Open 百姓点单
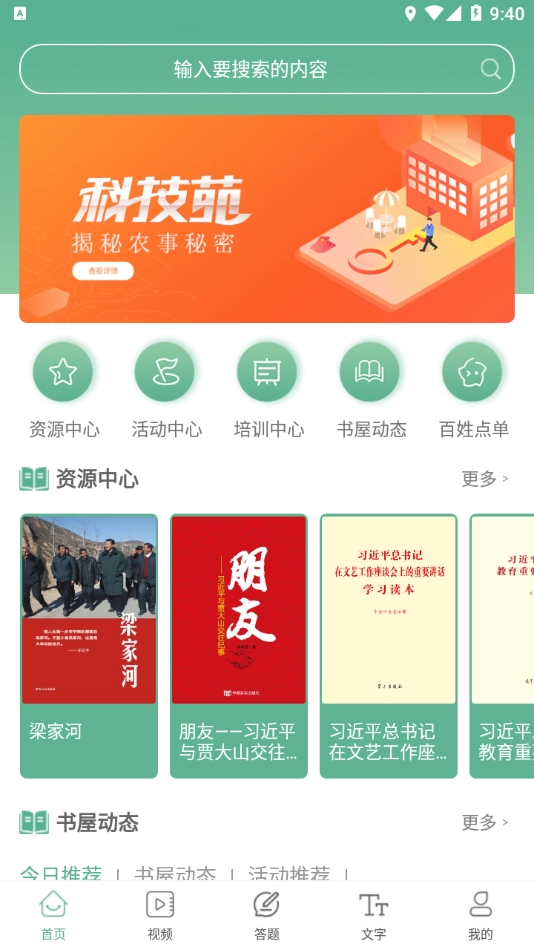 coord(472,372)
